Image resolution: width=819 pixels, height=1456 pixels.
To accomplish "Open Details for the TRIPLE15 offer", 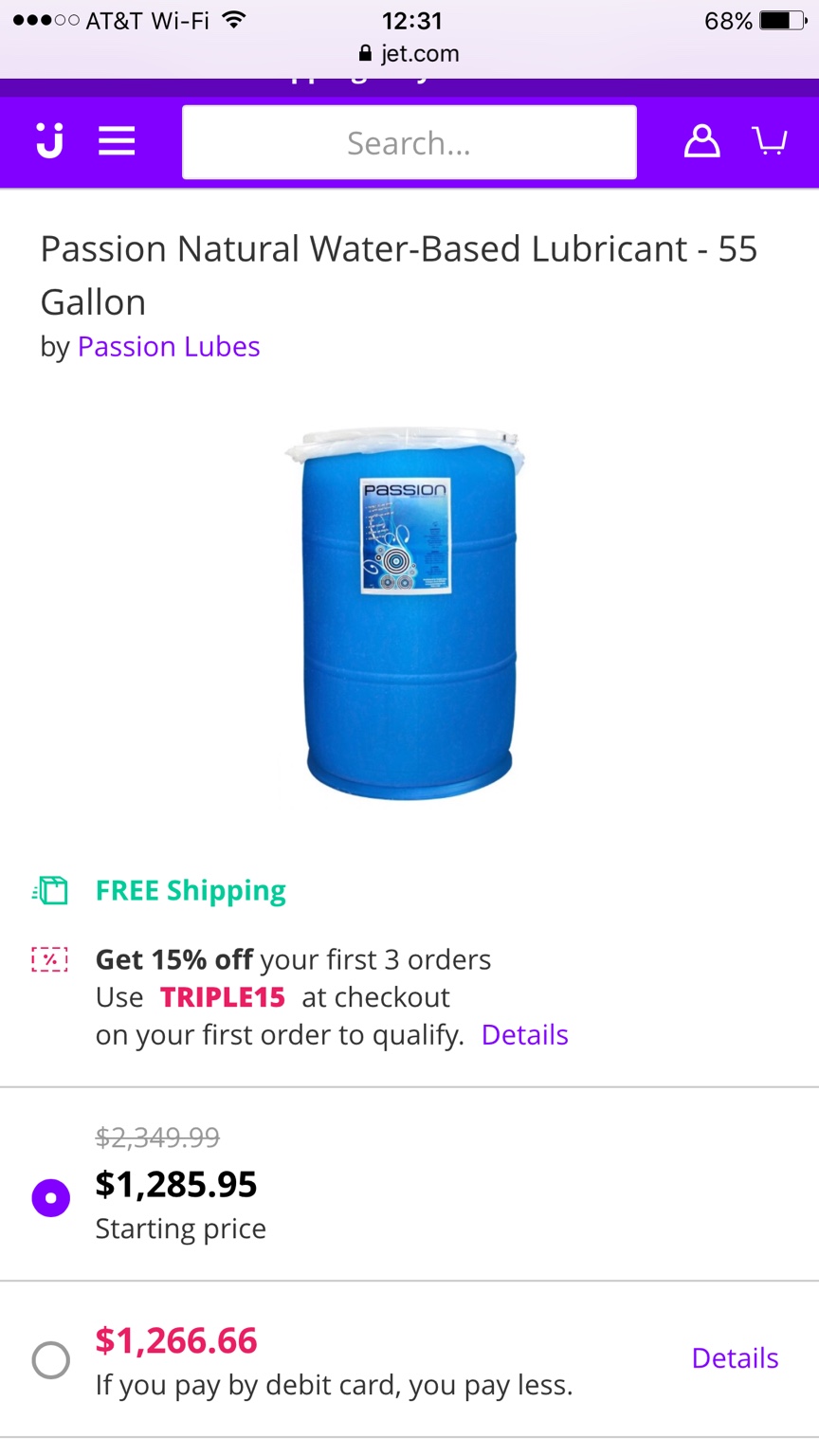I will pyautogui.click(x=524, y=1035).
